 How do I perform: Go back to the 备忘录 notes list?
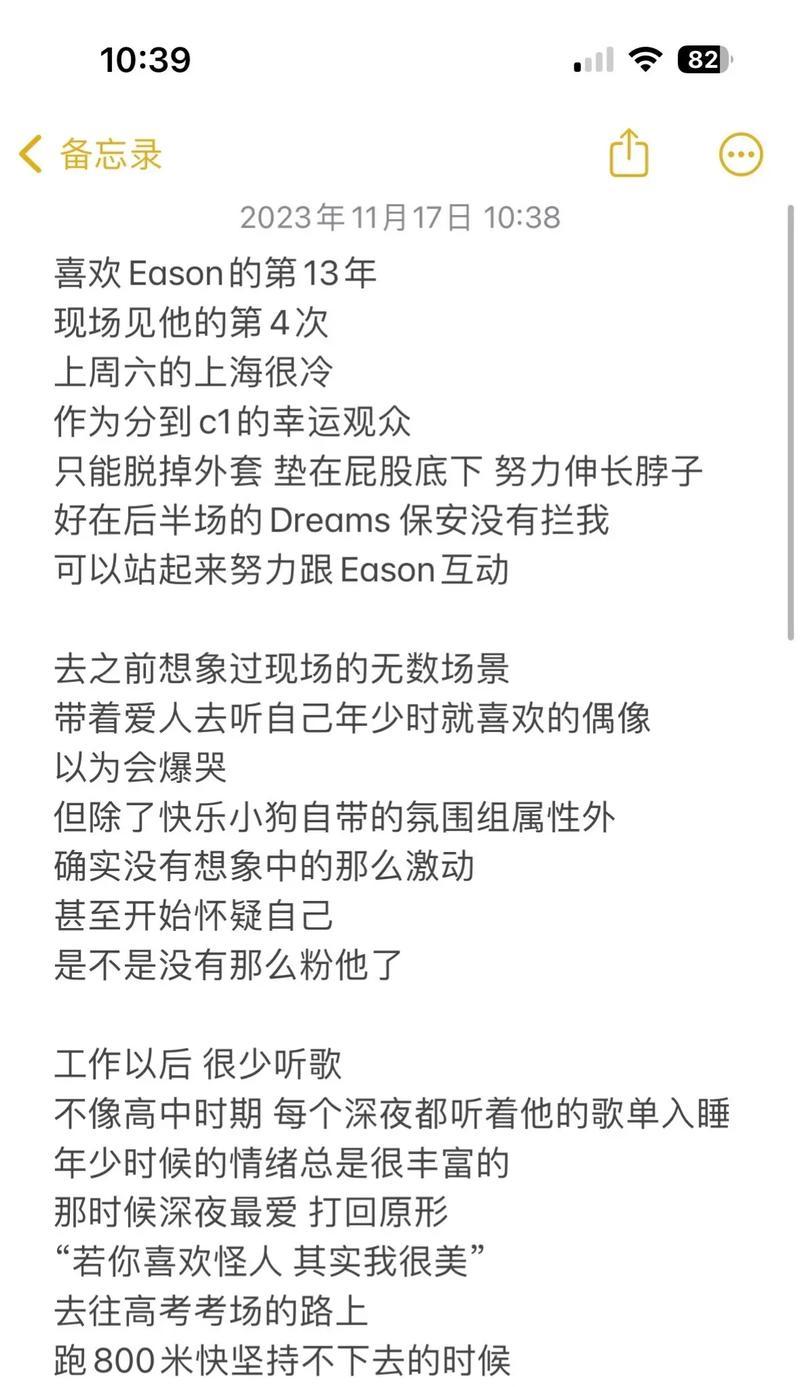coord(90,155)
